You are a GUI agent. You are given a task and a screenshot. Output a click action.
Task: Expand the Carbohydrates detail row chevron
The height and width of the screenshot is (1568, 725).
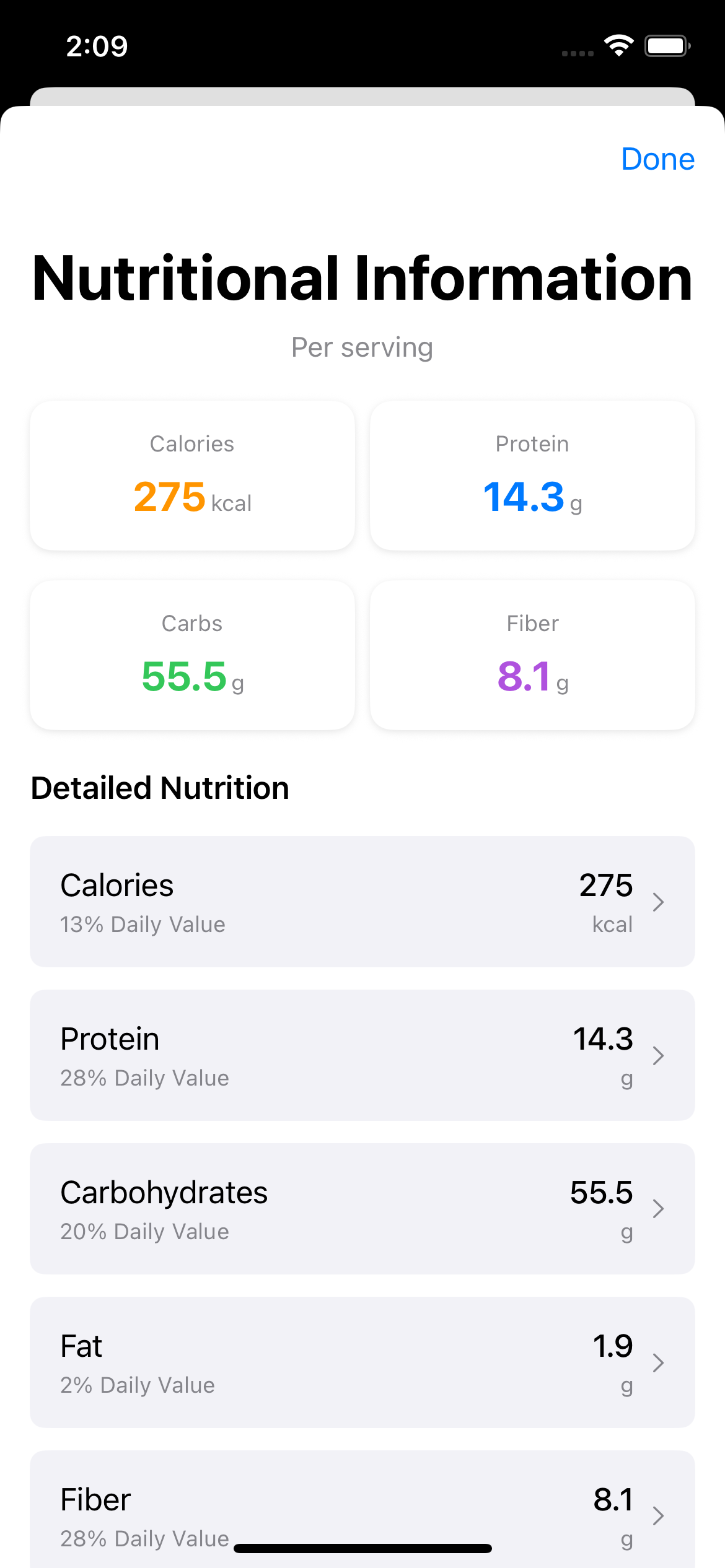tap(658, 1209)
